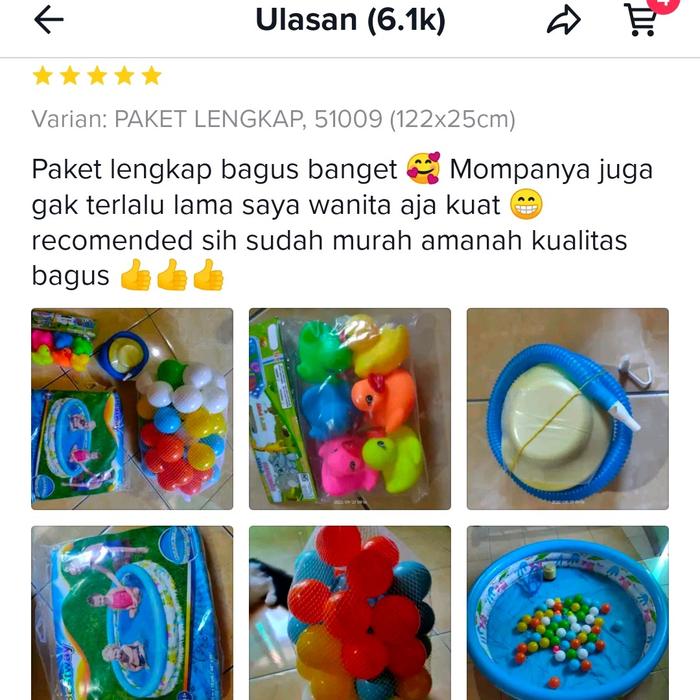Screen dimensions: 700x700
Task: Open photo of colorful balls in net
Action: [350, 612]
